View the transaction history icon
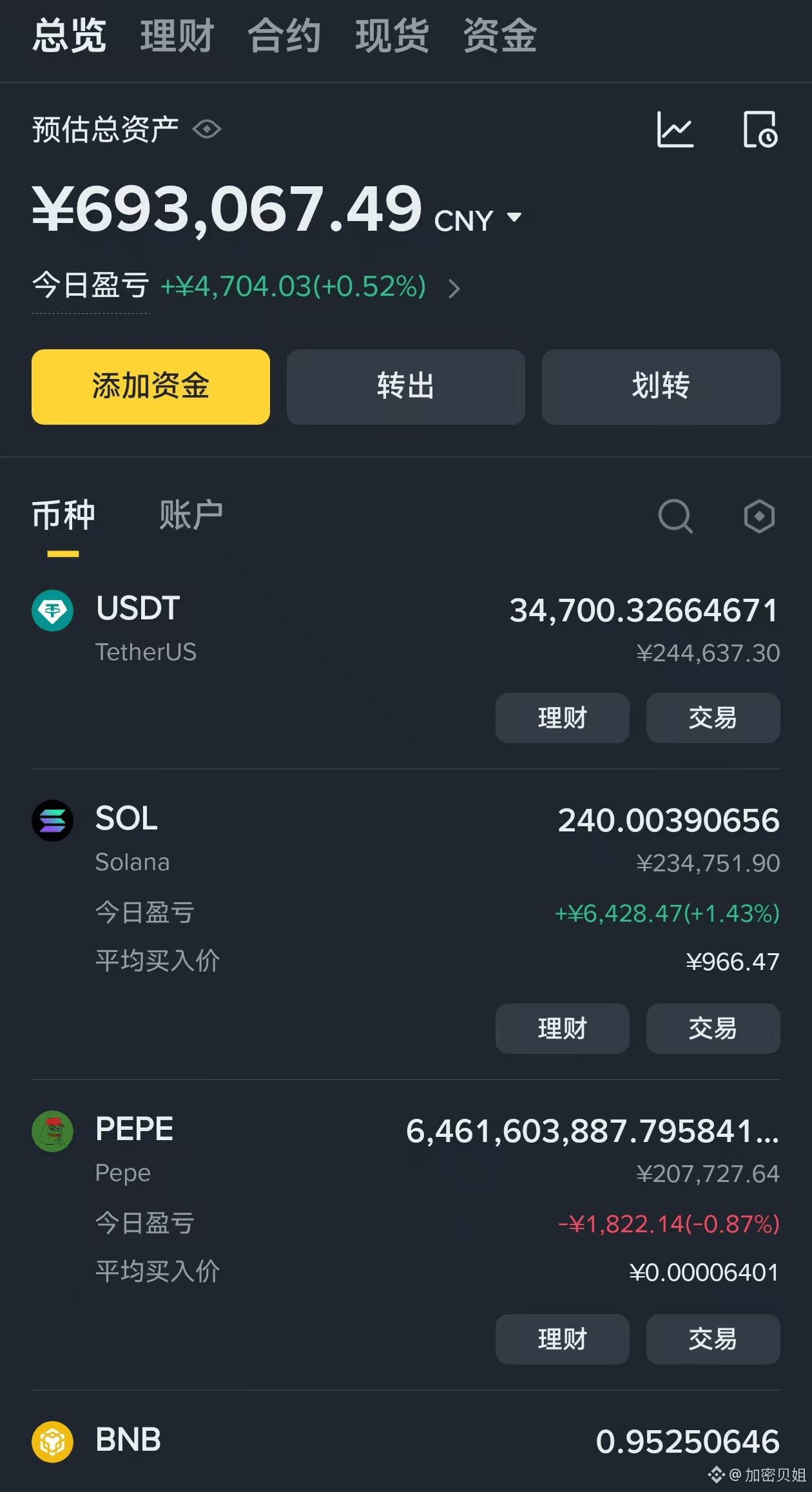Image resolution: width=812 pixels, height=1492 pixels. (760, 130)
